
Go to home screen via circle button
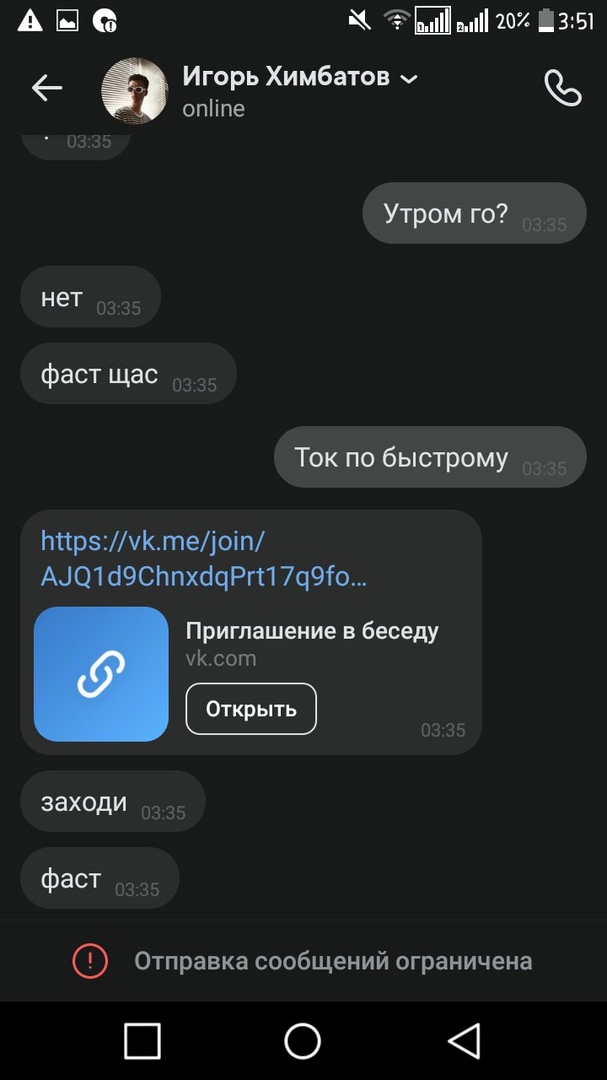pyautogui.click(x=302, y=1041)
